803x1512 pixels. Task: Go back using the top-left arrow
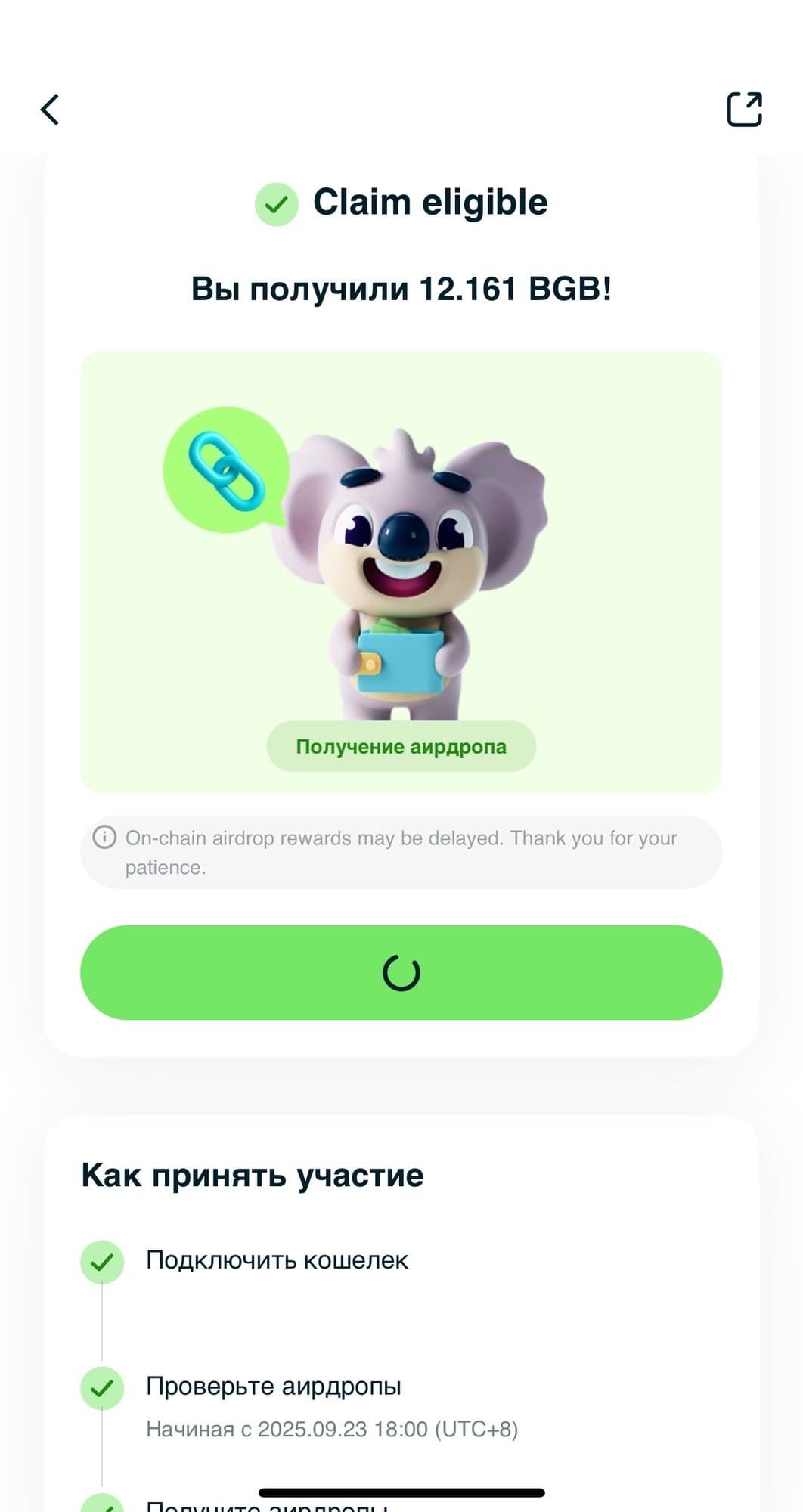(50, 110)
